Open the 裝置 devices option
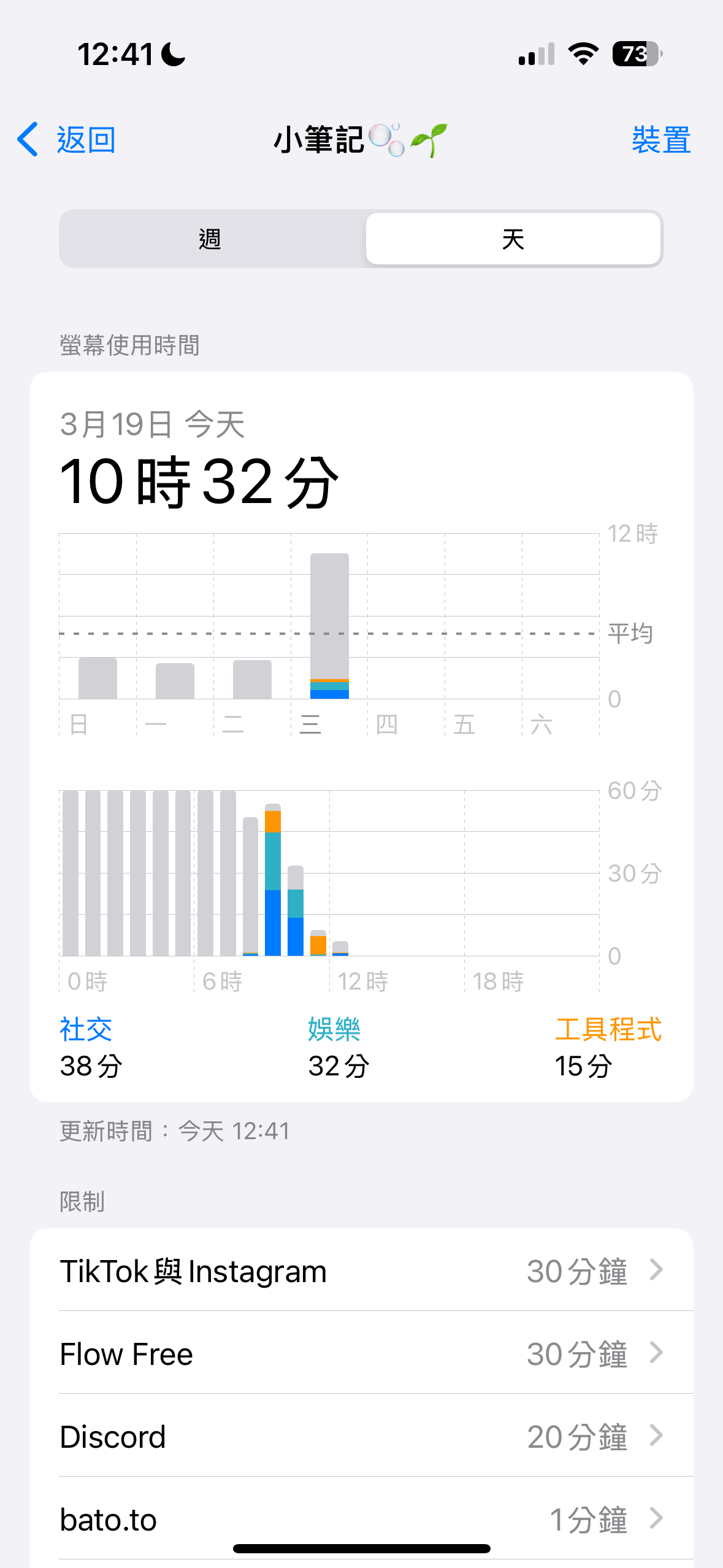The height and width of the screenshot is (1568, 723). tap(660, 140)
